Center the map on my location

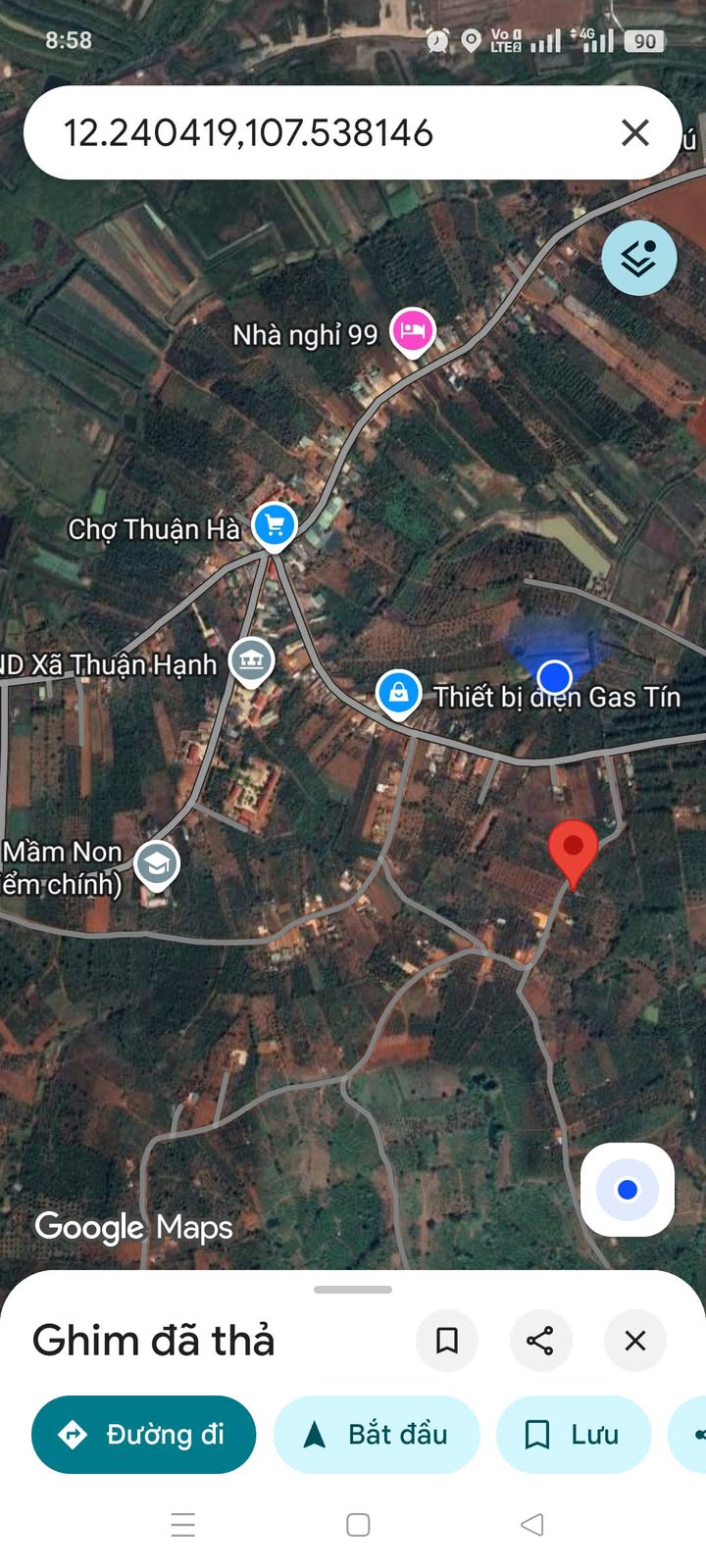click(628, 1190)
